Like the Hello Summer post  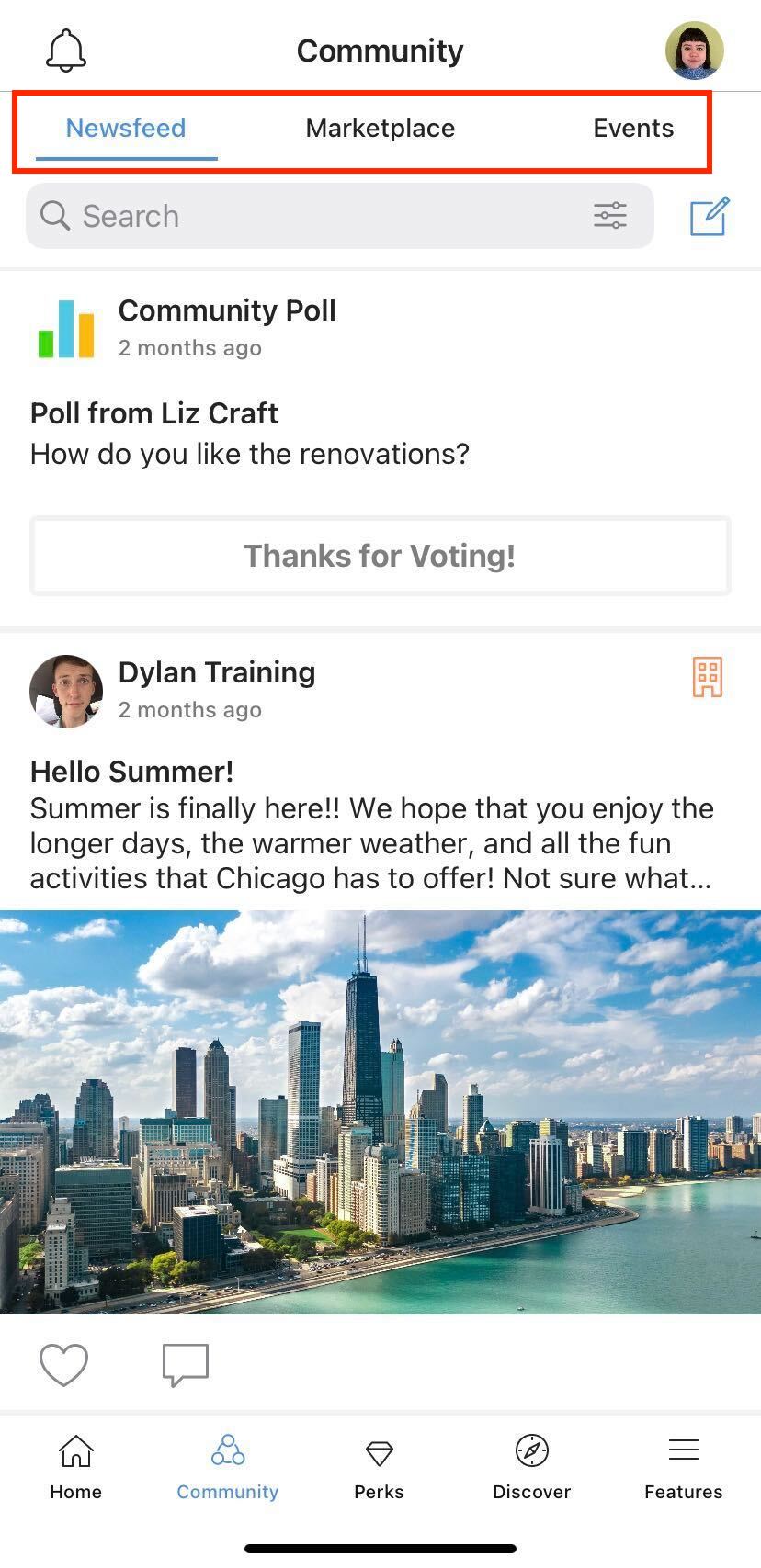(64, 1364)
